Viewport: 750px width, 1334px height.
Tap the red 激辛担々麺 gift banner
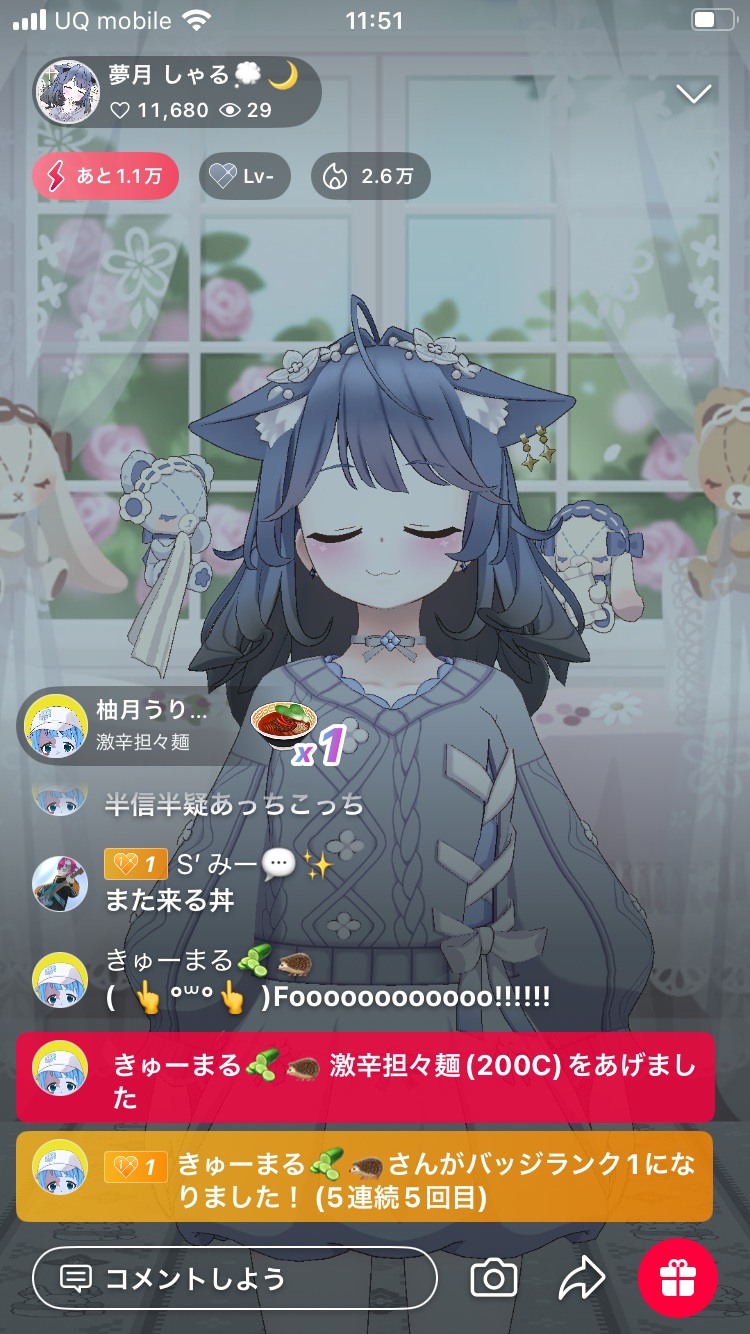pyautogui.click(x=365, y=1077)
